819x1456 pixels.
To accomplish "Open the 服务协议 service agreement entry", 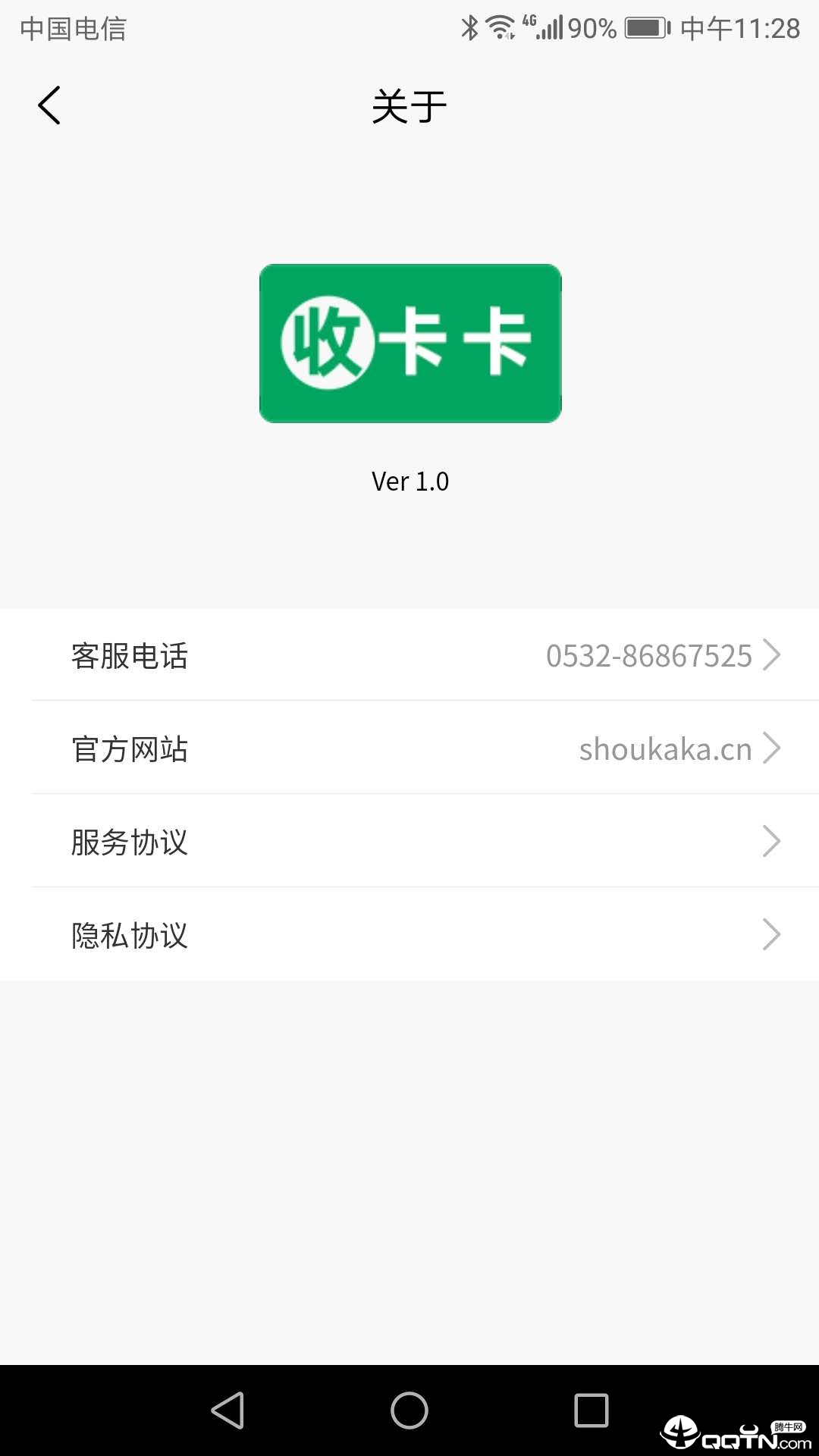I will click(409, 841).
